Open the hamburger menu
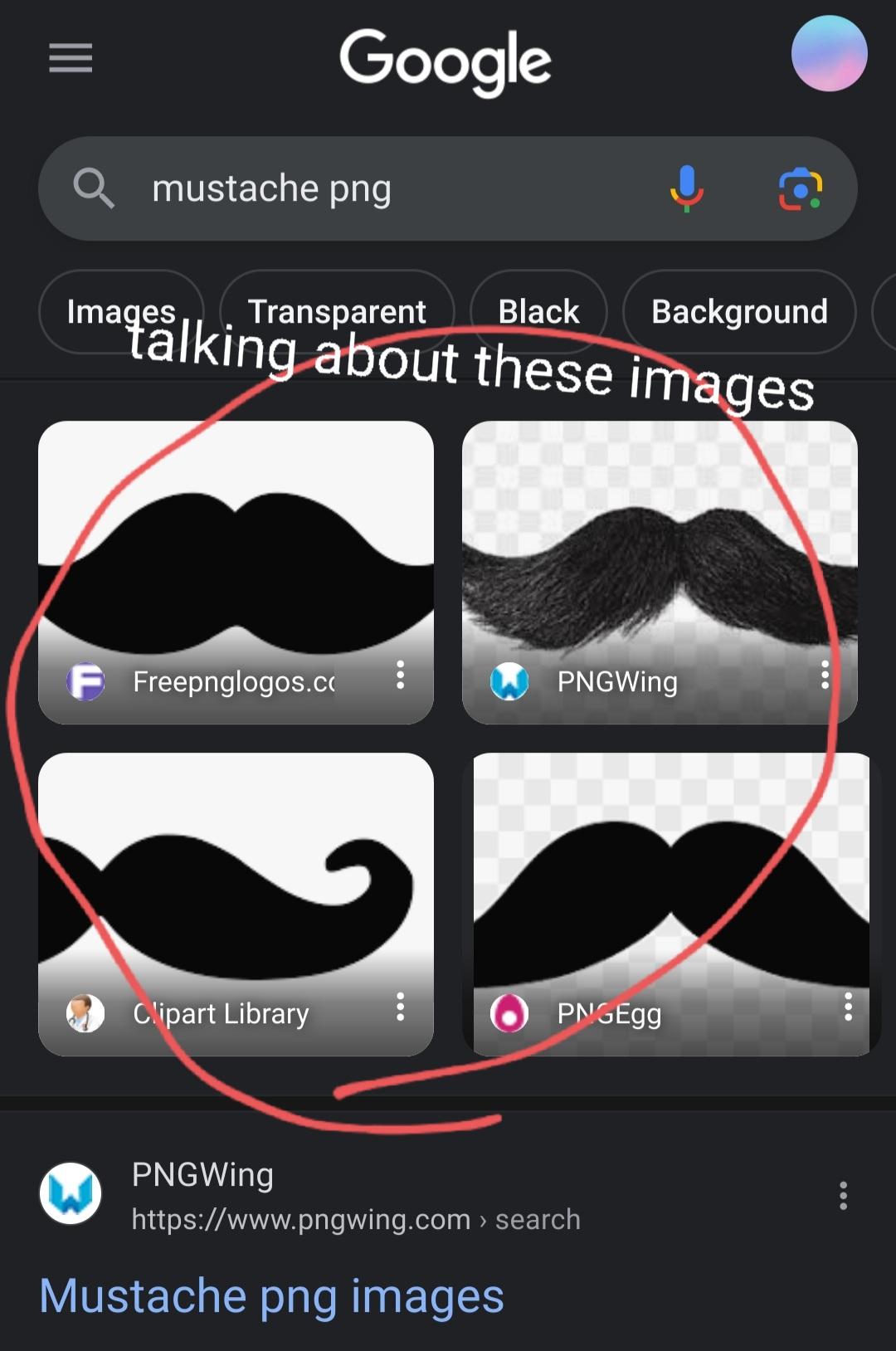 click(x=71, y=57)
